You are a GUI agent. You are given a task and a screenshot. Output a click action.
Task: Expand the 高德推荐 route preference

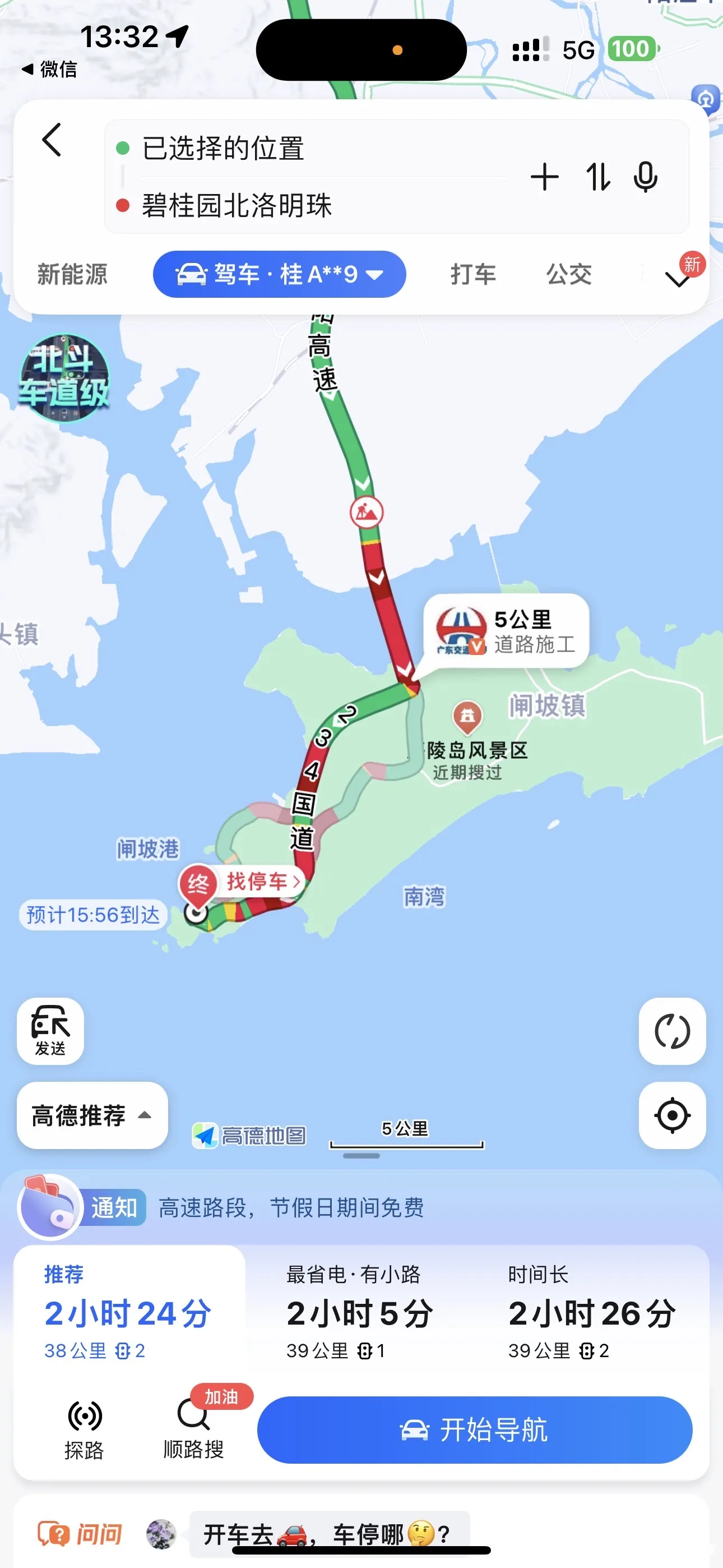(92, 1115)
